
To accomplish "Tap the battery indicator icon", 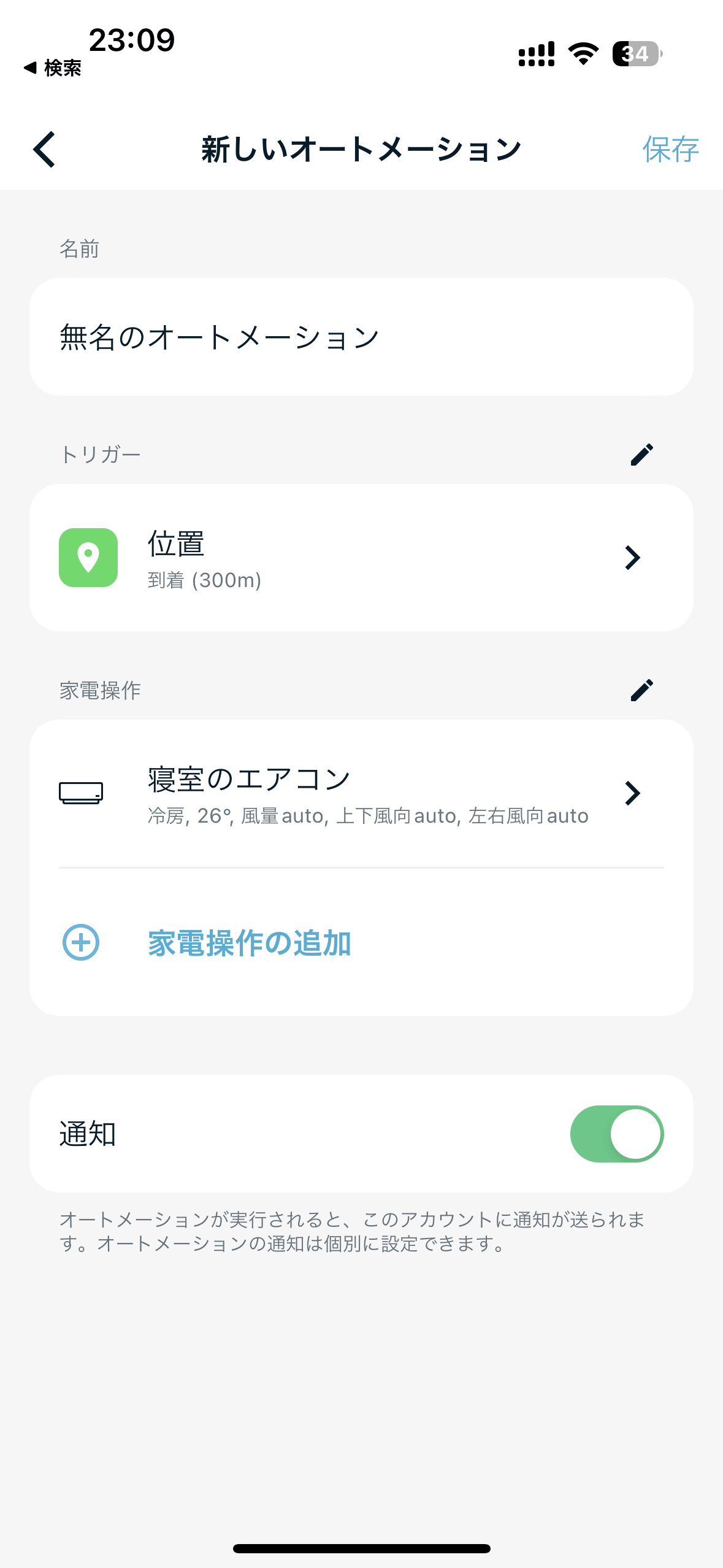I will (635, 54).
